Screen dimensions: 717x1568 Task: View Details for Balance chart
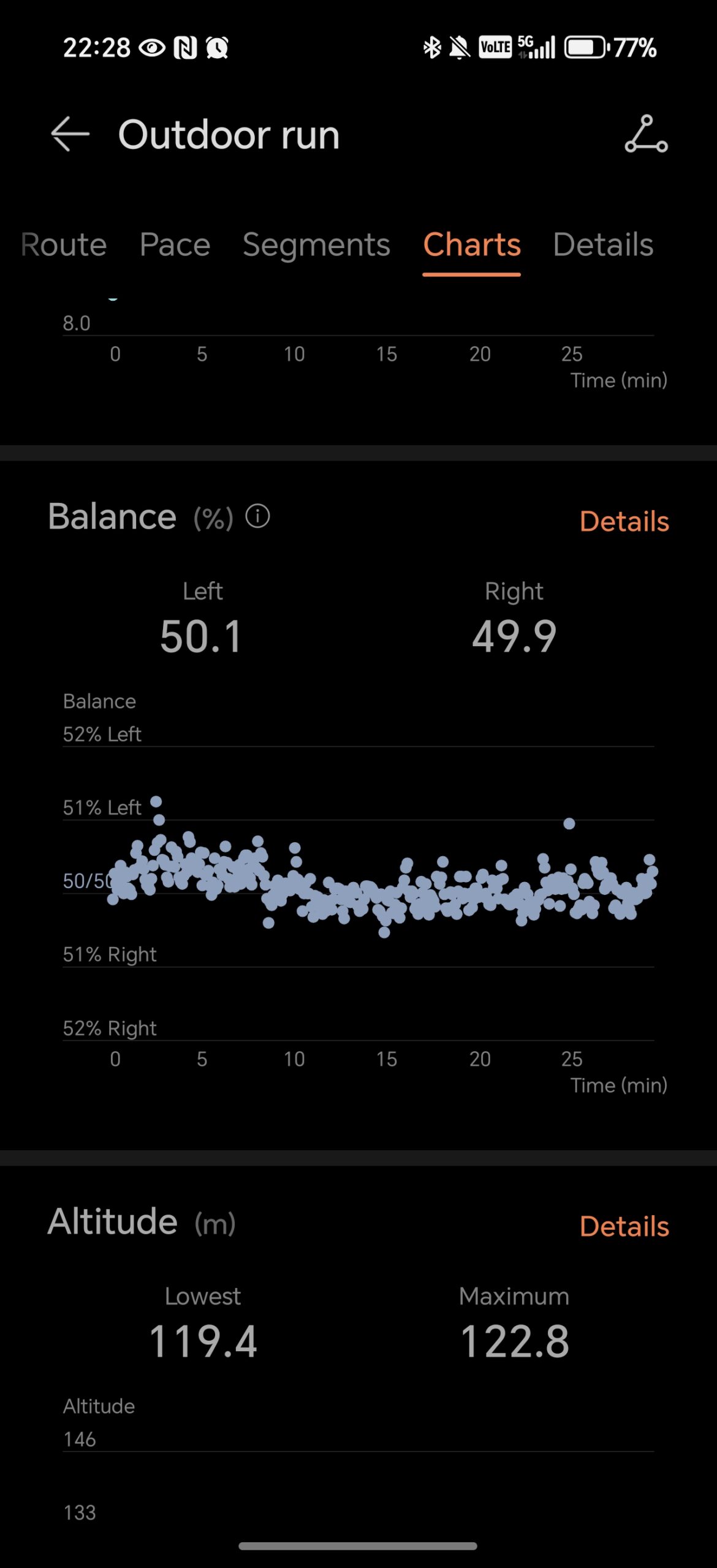[x=624, y=522]
